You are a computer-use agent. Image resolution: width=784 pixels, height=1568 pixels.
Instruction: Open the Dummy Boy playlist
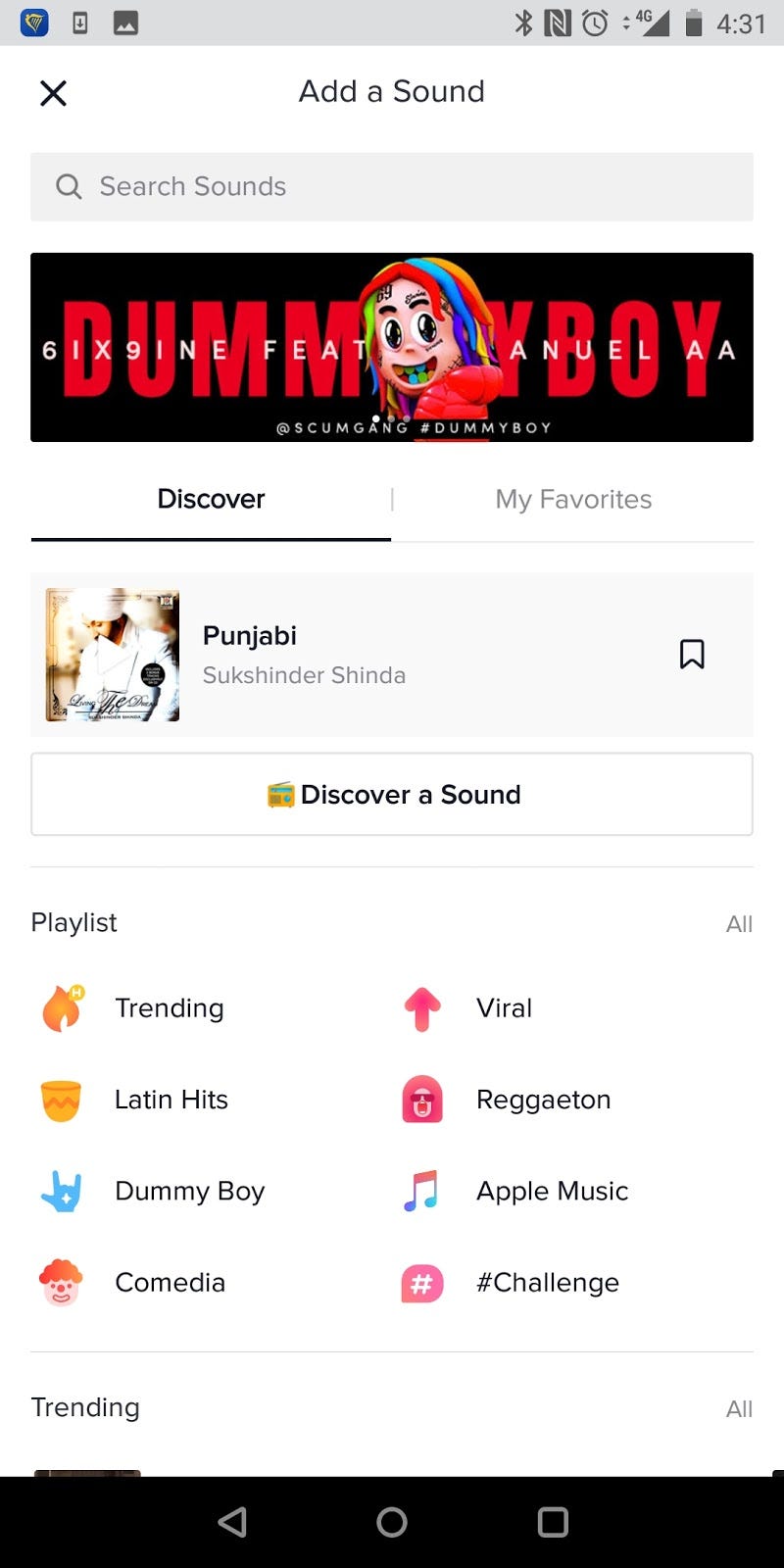click(189, 1191)
